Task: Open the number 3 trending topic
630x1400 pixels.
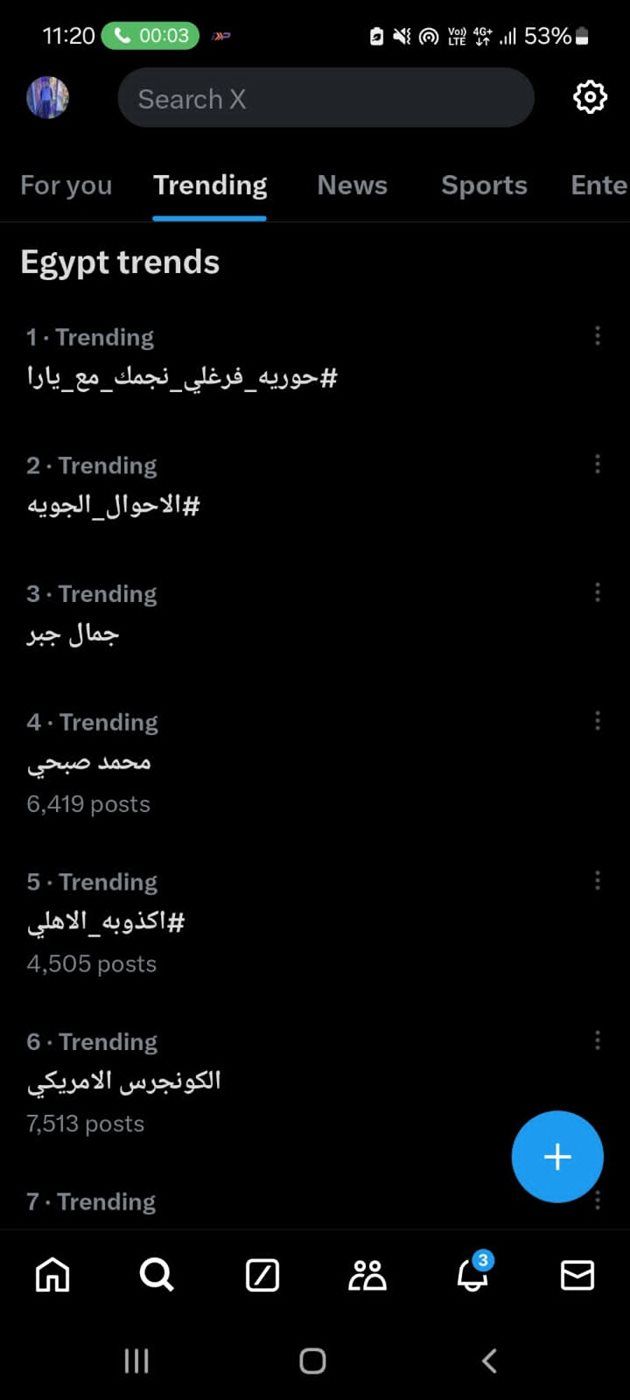Action: tap(73, 633)
